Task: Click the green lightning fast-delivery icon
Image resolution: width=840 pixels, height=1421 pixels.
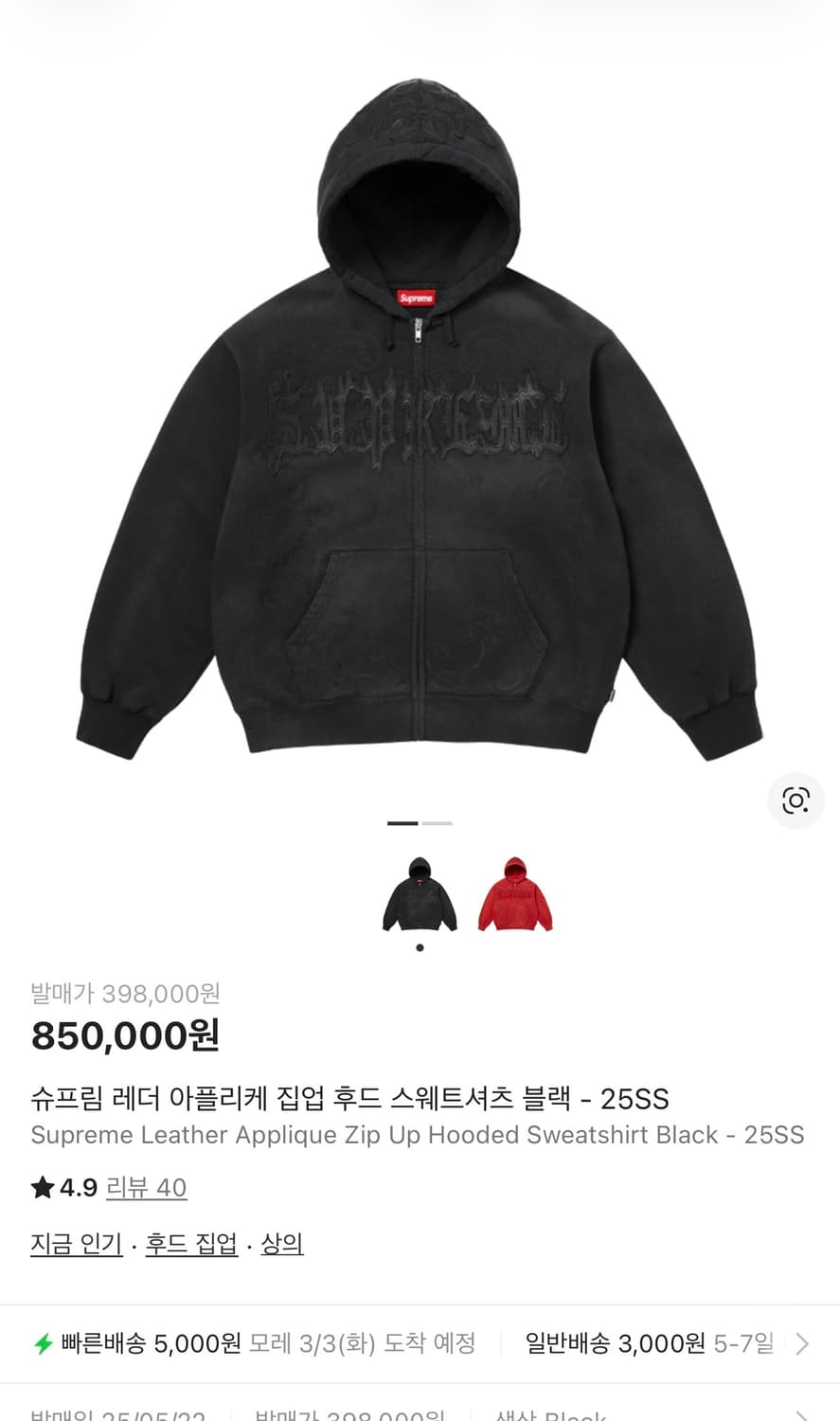Action: click(x=44, y=1343)
